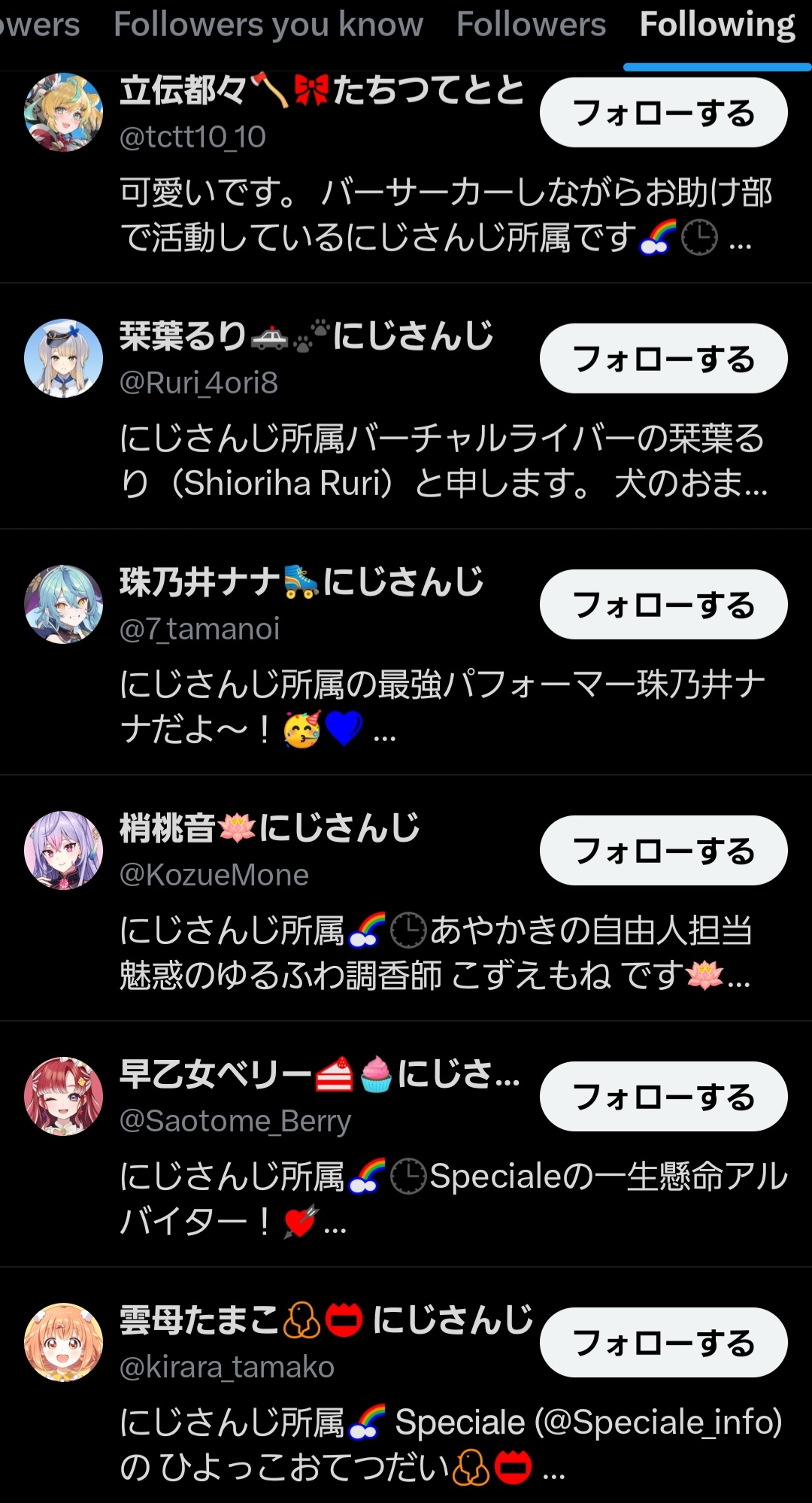Switch to the Followers you know tab

point(268,26)
